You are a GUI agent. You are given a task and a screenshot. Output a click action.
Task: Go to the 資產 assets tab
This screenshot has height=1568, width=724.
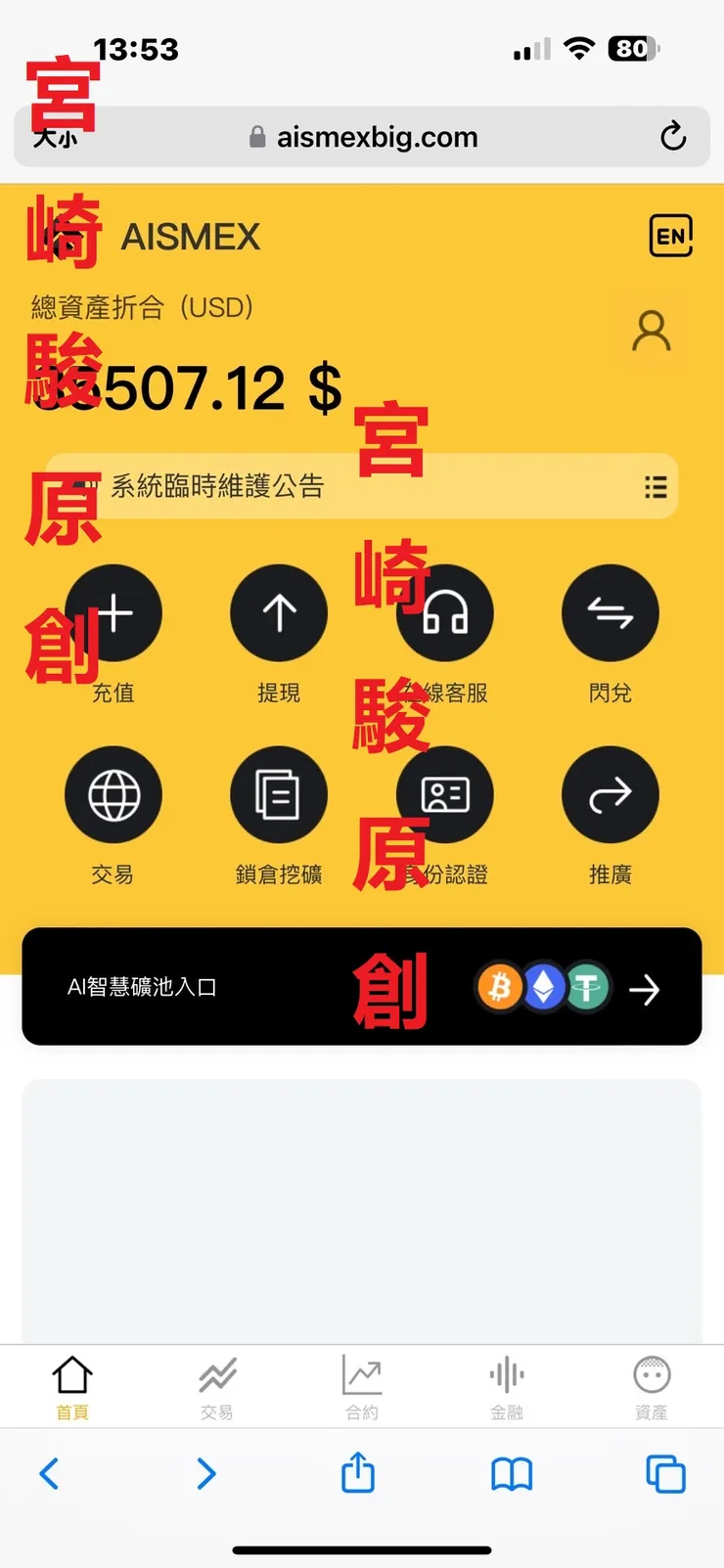click(x=651, y=1385)
